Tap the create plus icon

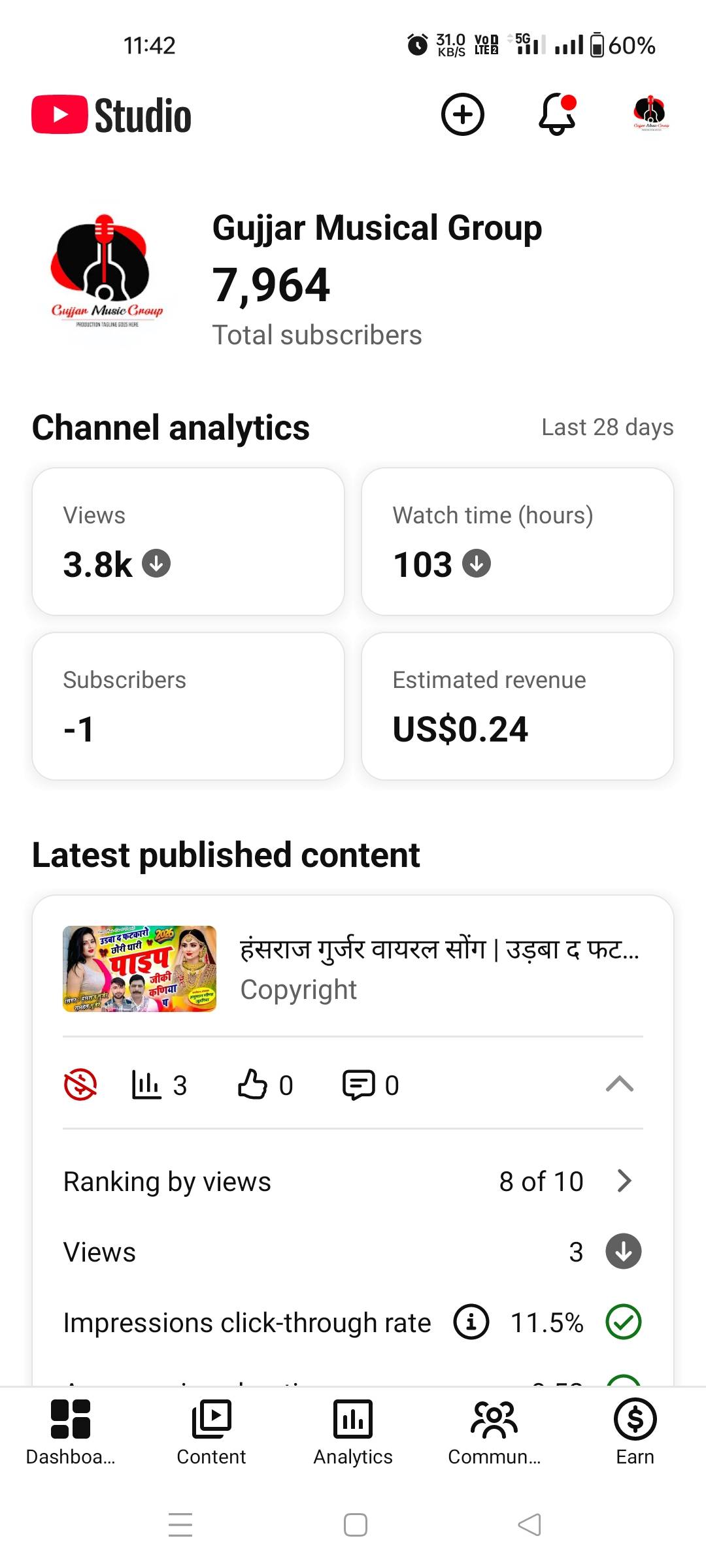point(463,115)
